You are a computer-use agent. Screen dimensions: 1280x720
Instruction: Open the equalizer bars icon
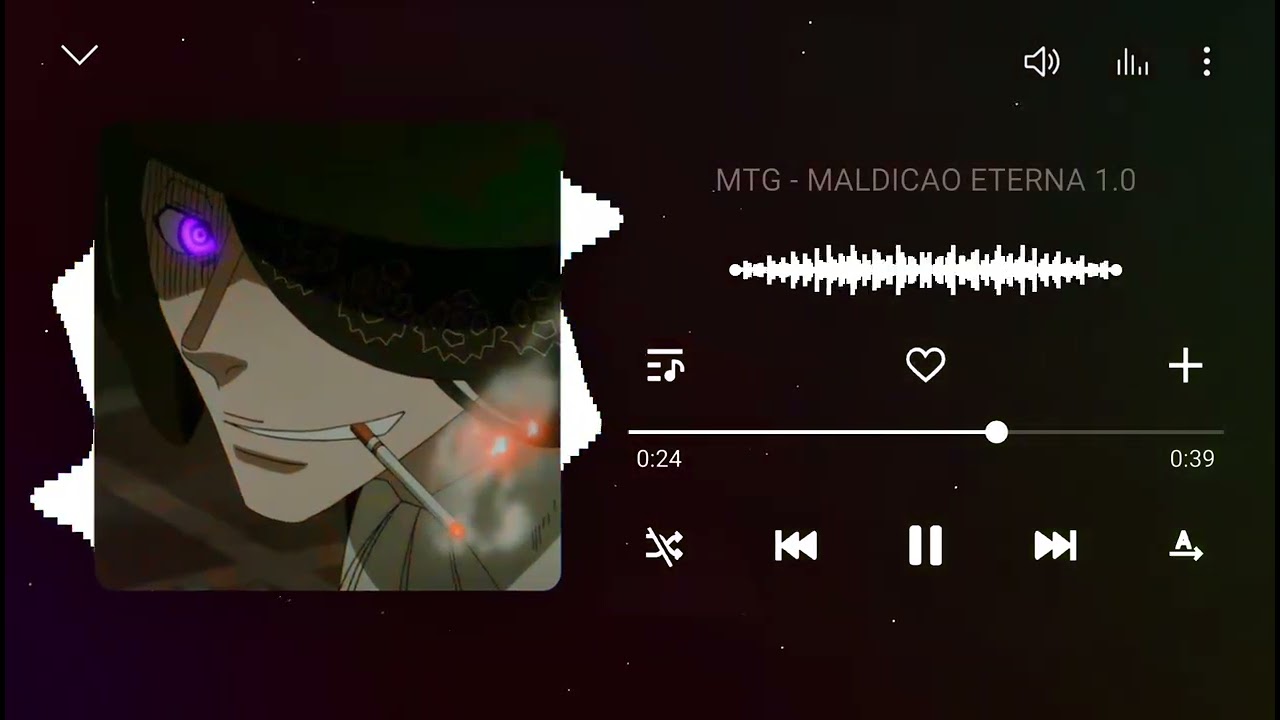[1132, 63]
